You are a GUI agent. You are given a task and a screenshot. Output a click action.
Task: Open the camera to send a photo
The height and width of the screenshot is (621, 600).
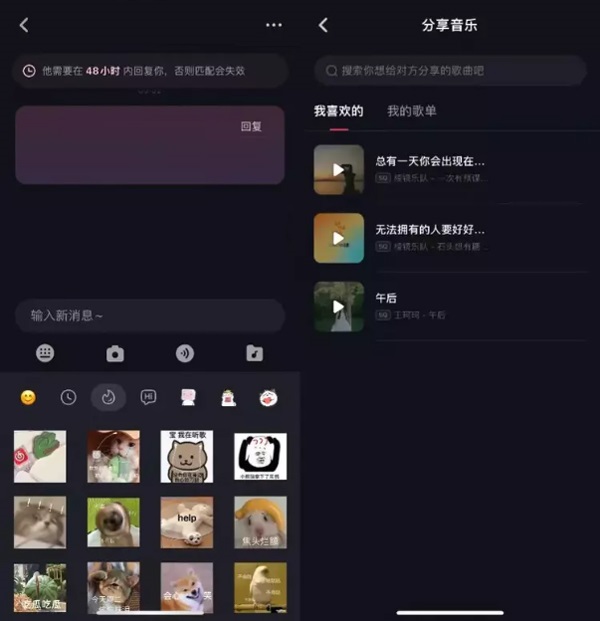coord(115,353)
